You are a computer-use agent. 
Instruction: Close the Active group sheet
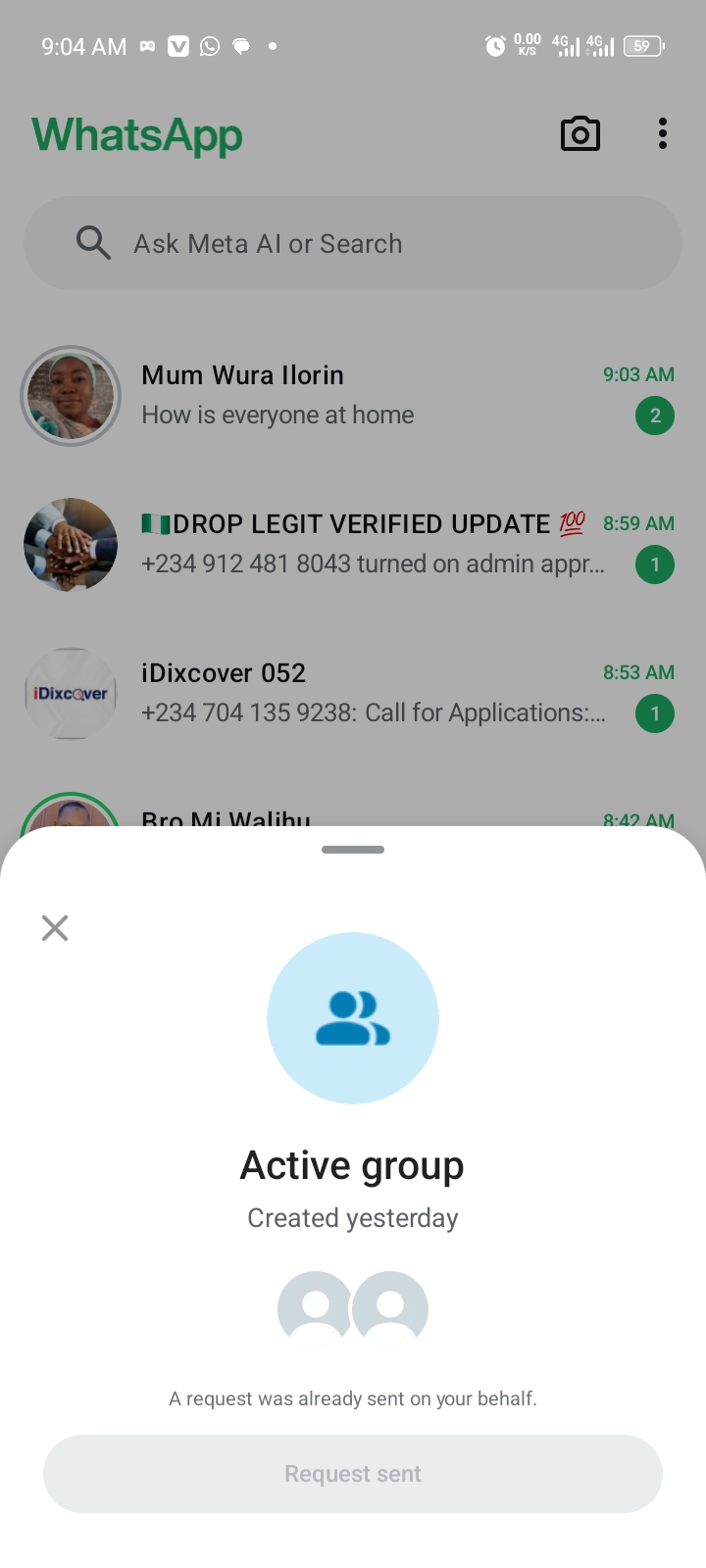pos(55,927)
